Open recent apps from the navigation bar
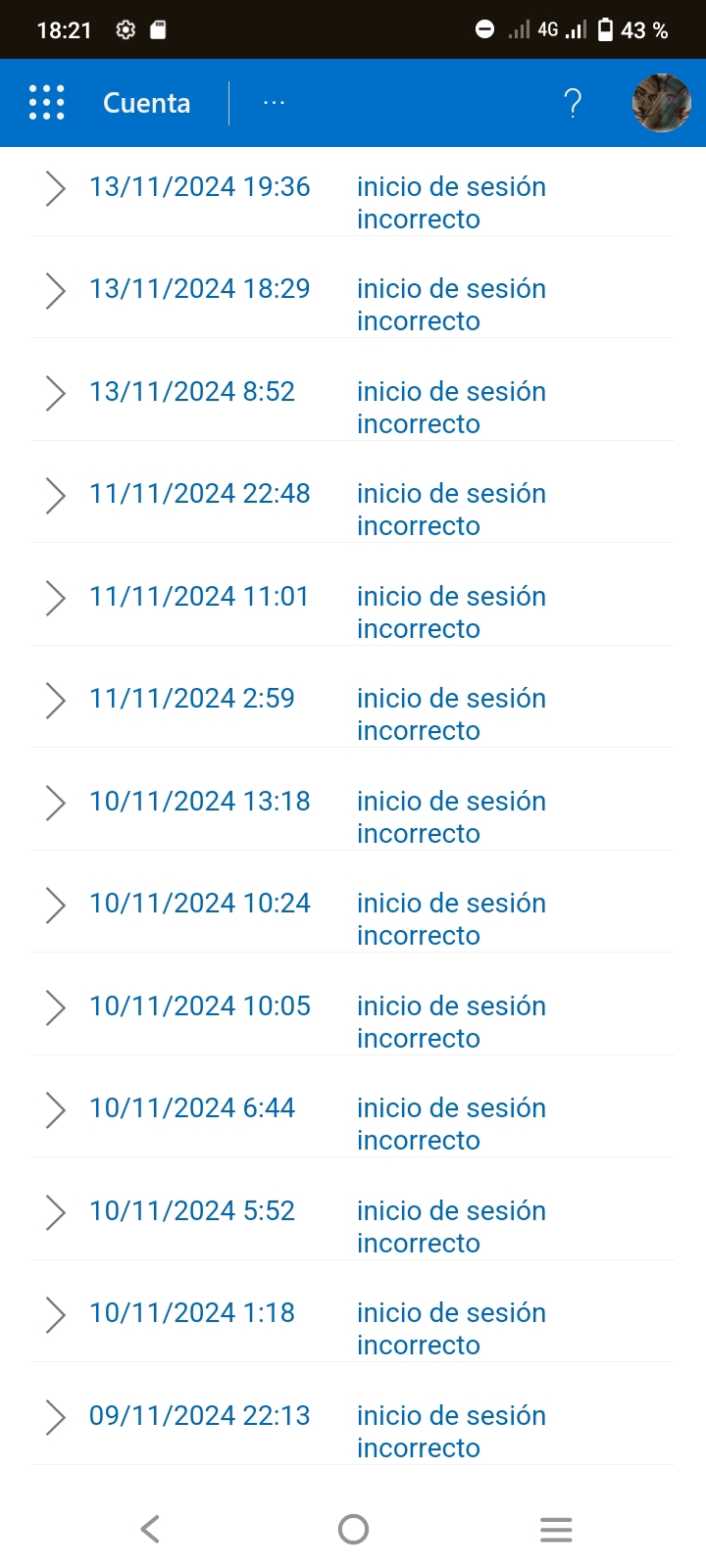Screen dimensions: 706x1568 tap(556, 1529)
